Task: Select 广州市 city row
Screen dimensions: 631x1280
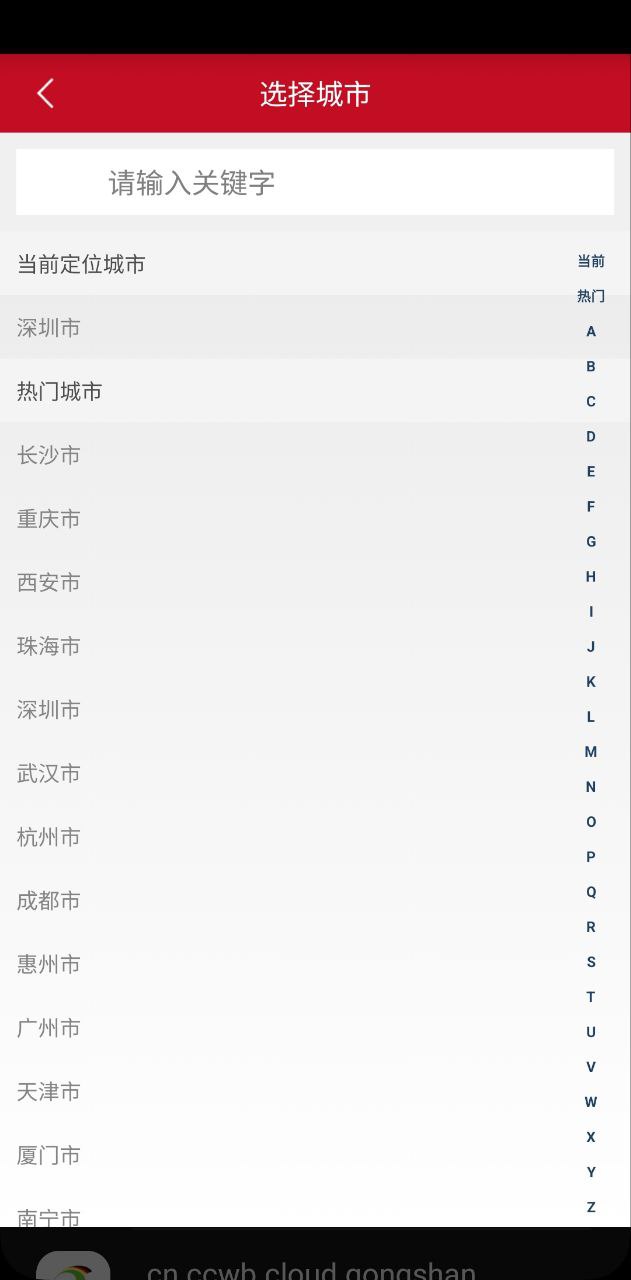Action: tap(49, 1028)
